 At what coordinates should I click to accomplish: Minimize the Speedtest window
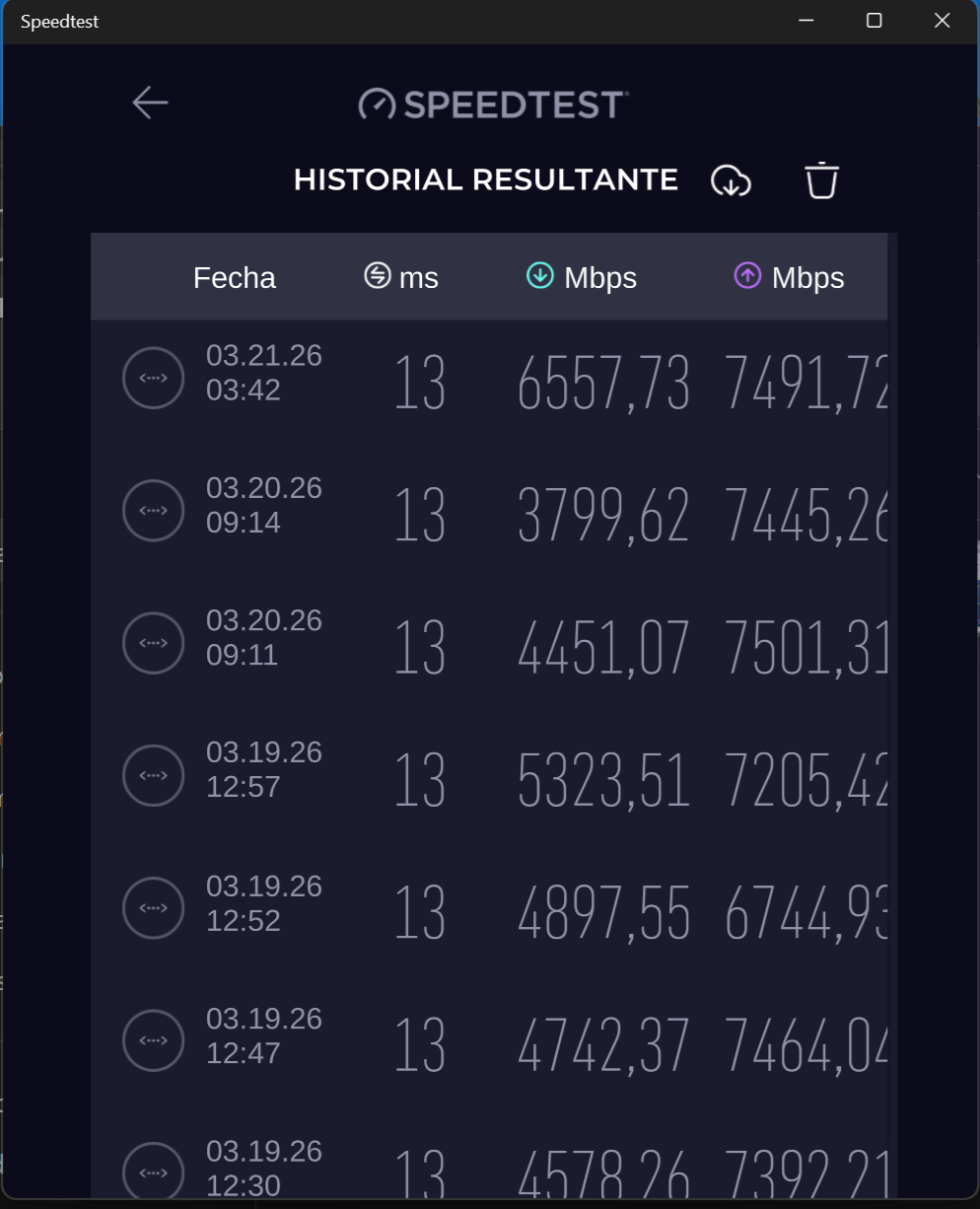tap(806, 21)
